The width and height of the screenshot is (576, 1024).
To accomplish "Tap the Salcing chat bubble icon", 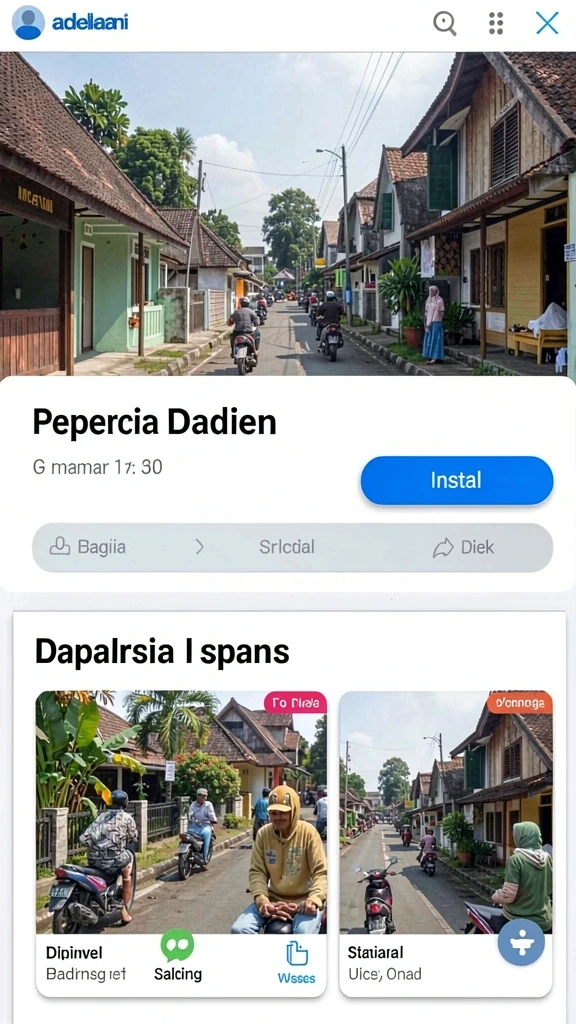I will click(x=178, y=946).
